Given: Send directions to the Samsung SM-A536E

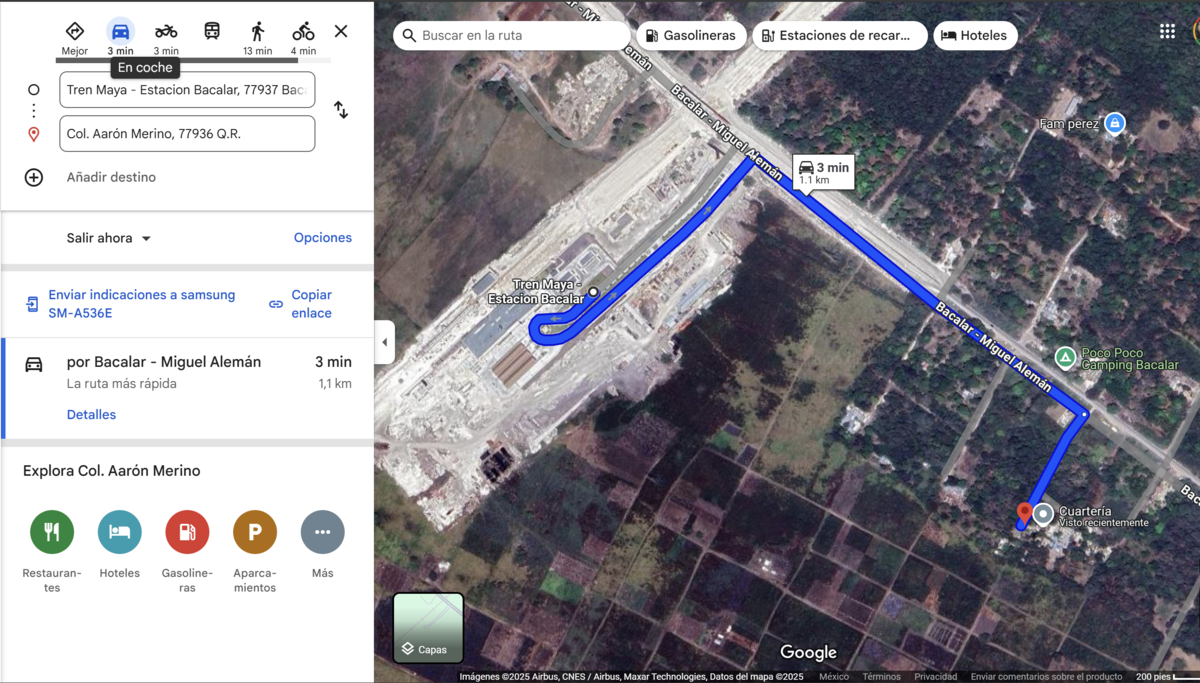Looking at the screenshot, I should [x=141, y=304].
